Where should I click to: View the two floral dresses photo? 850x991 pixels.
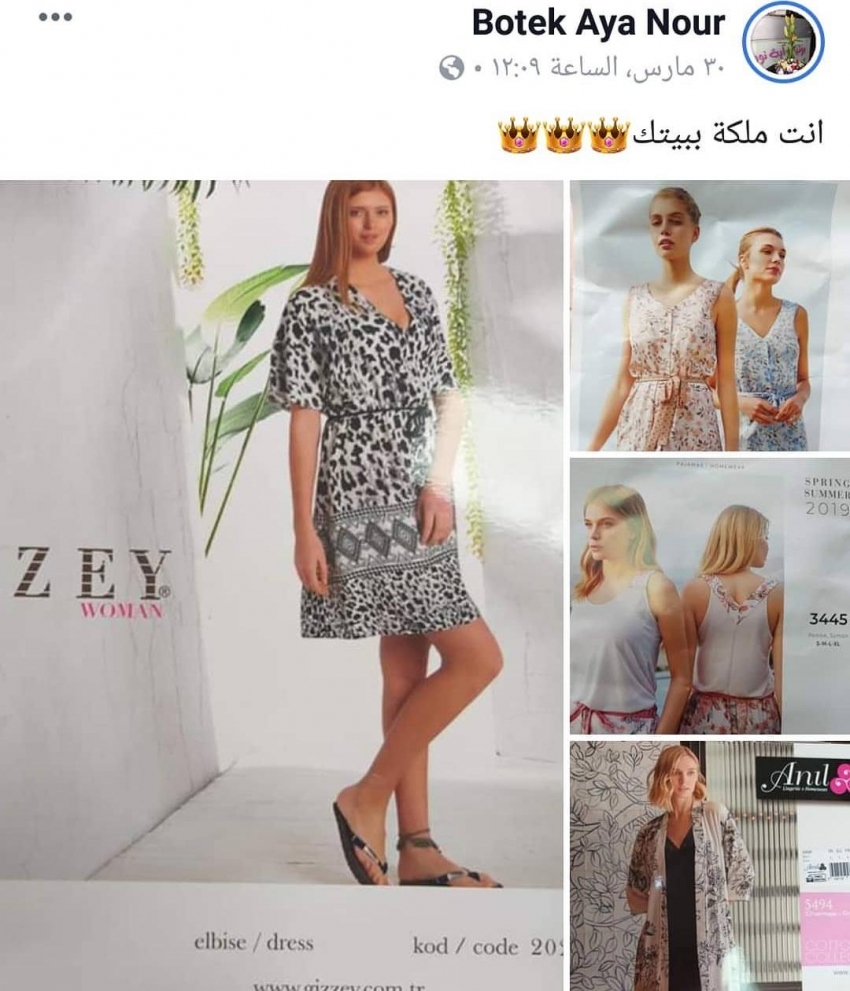point(710,316)
